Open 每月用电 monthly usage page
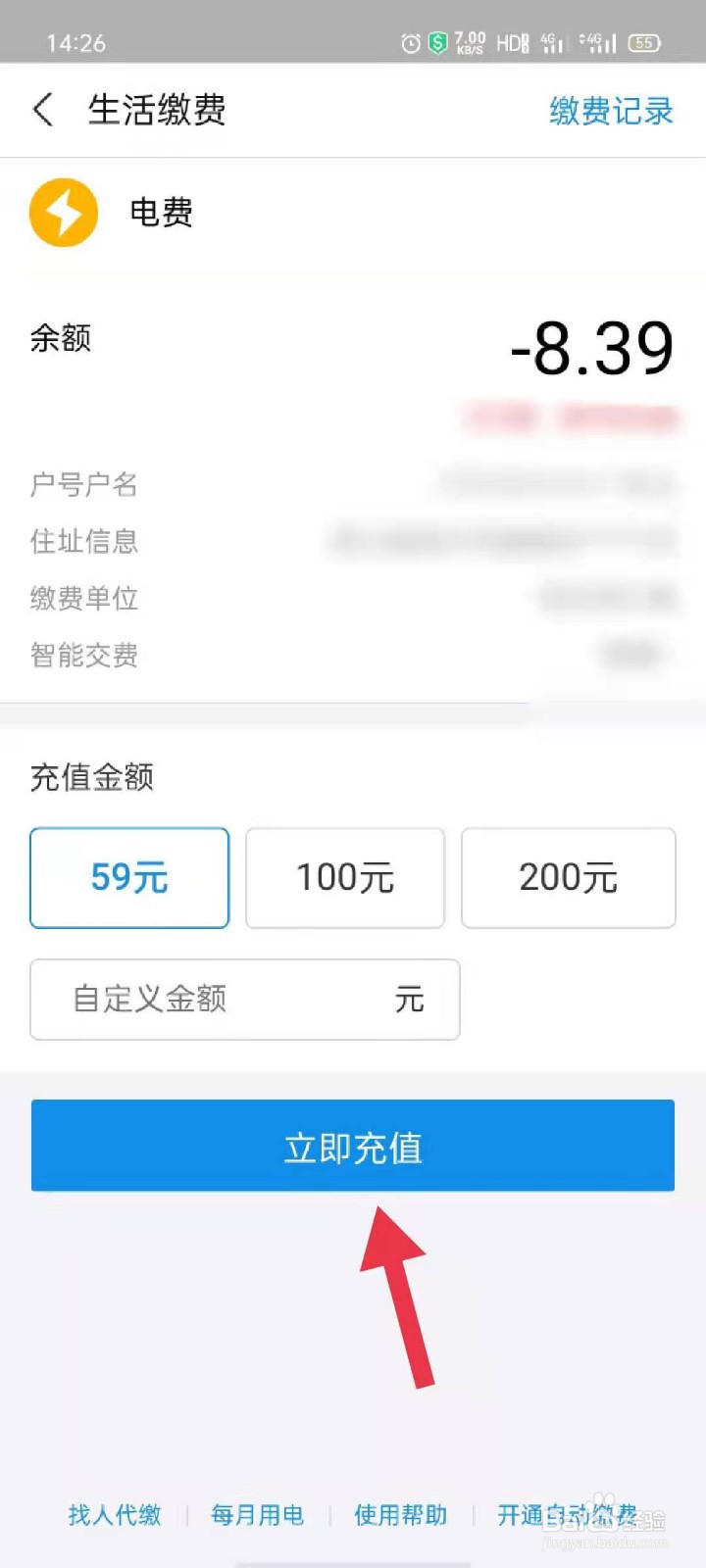The height and width of the screenshot is (1568, 706). coord(258,1515)
